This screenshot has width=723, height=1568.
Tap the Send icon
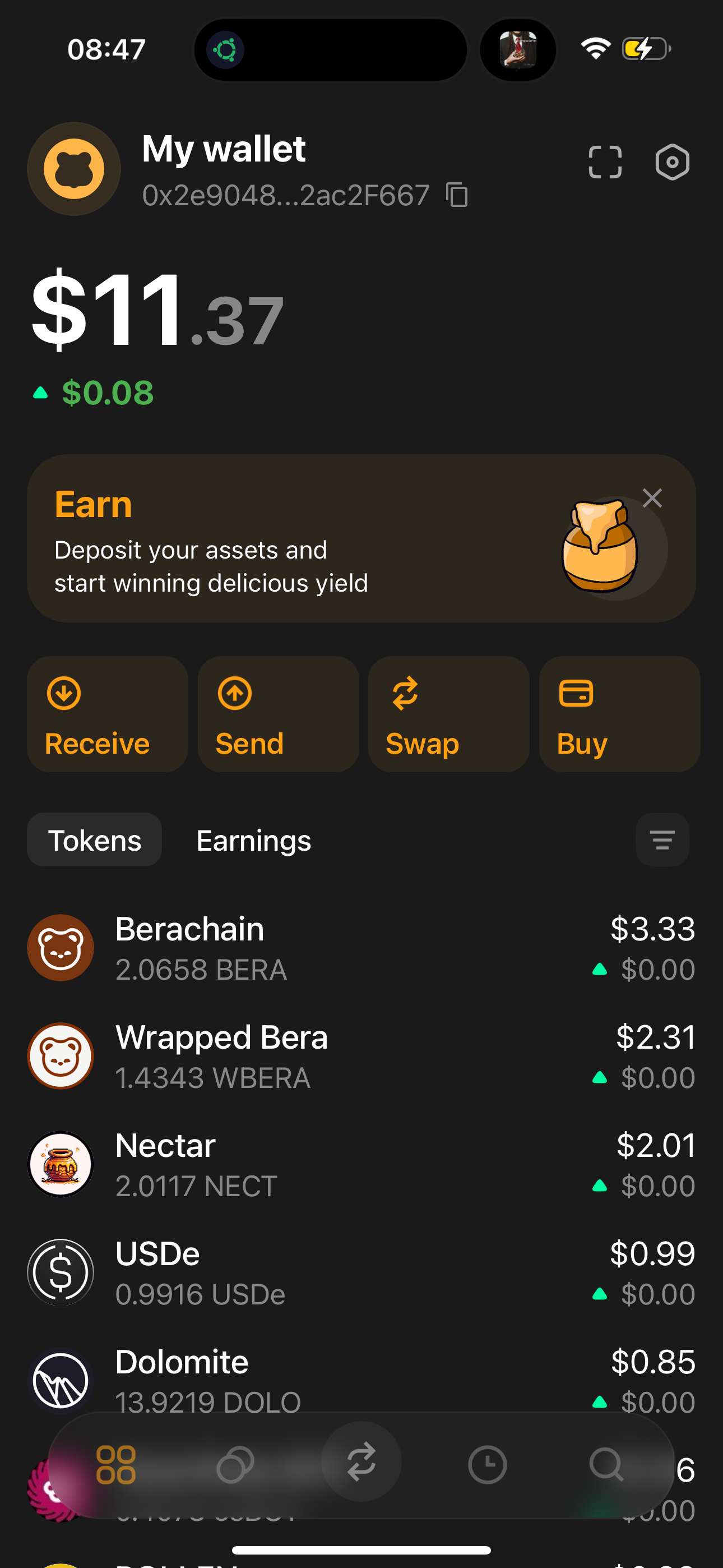coord(235,693)
